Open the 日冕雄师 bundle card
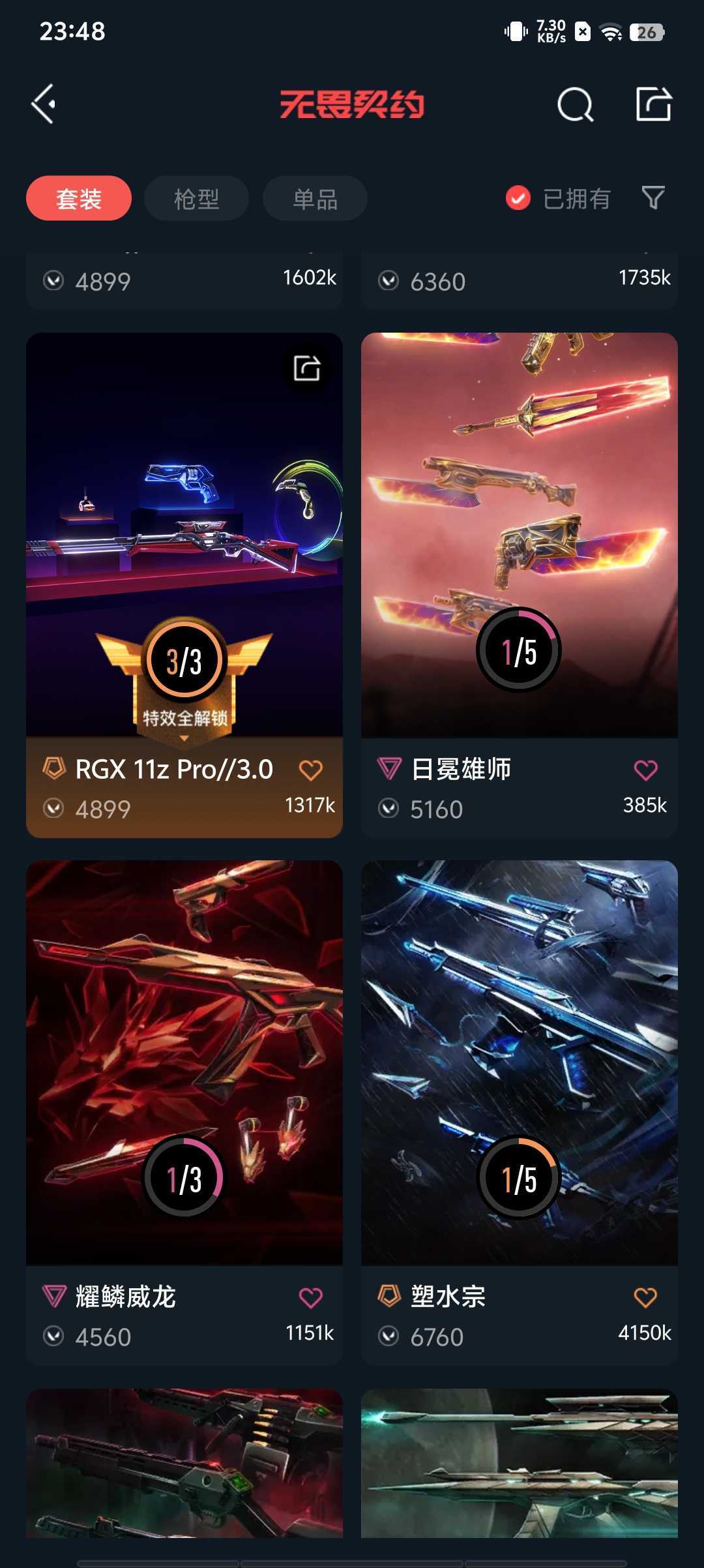Image resolution: width=704 pixels, height=1568 pixels. click(520, 585)
